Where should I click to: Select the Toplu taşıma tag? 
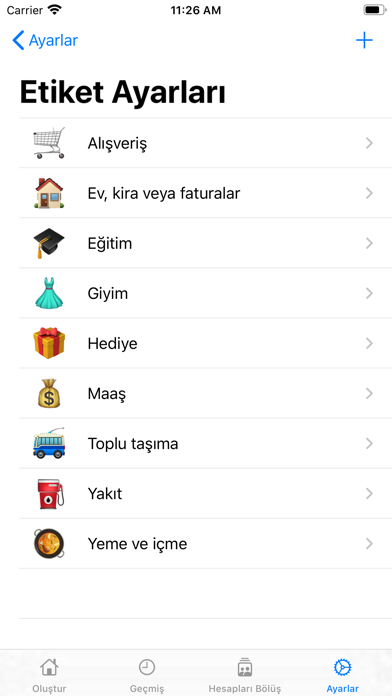pos(206,444)
